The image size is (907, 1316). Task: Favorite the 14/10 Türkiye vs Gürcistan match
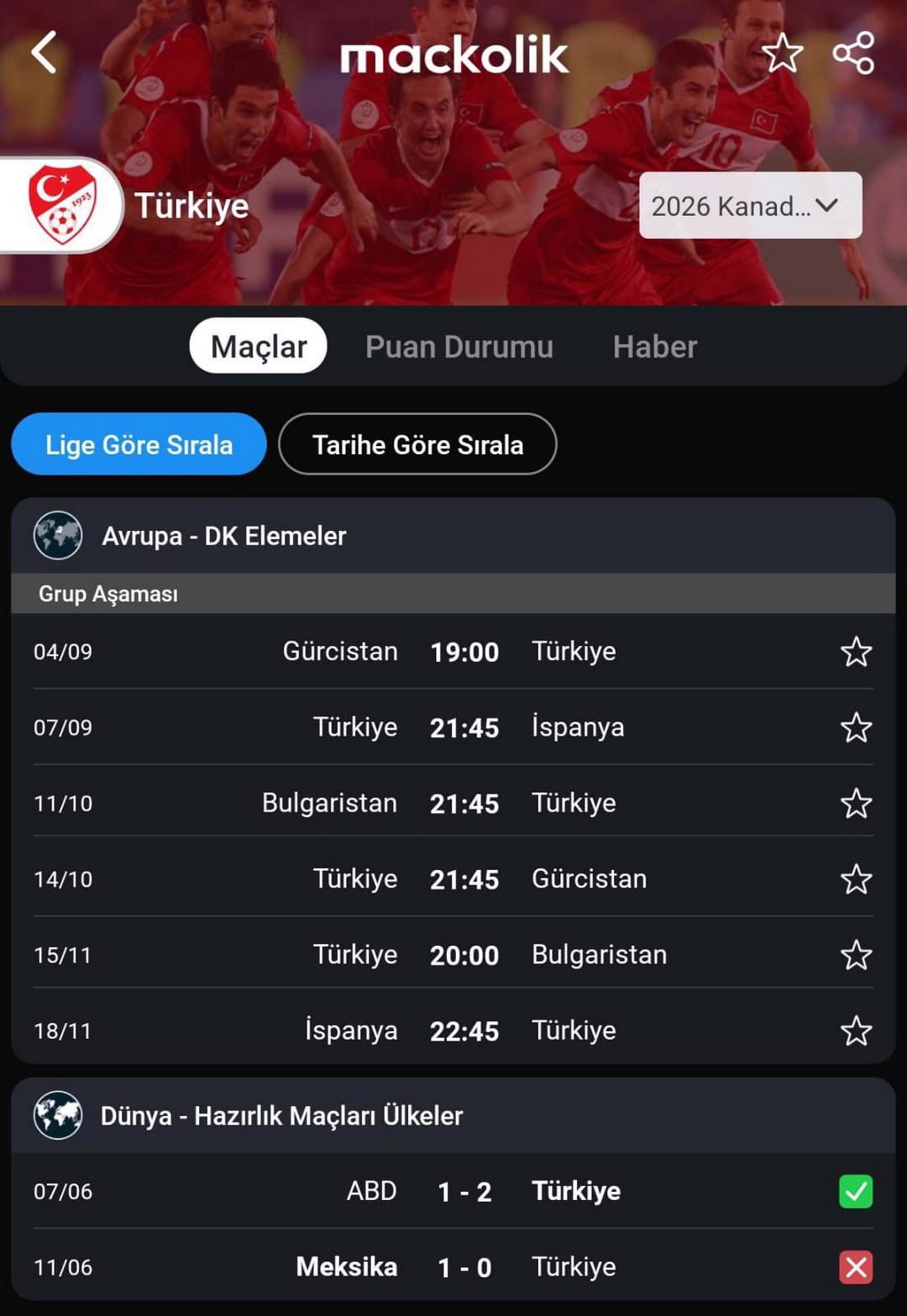tap(856, 879)
